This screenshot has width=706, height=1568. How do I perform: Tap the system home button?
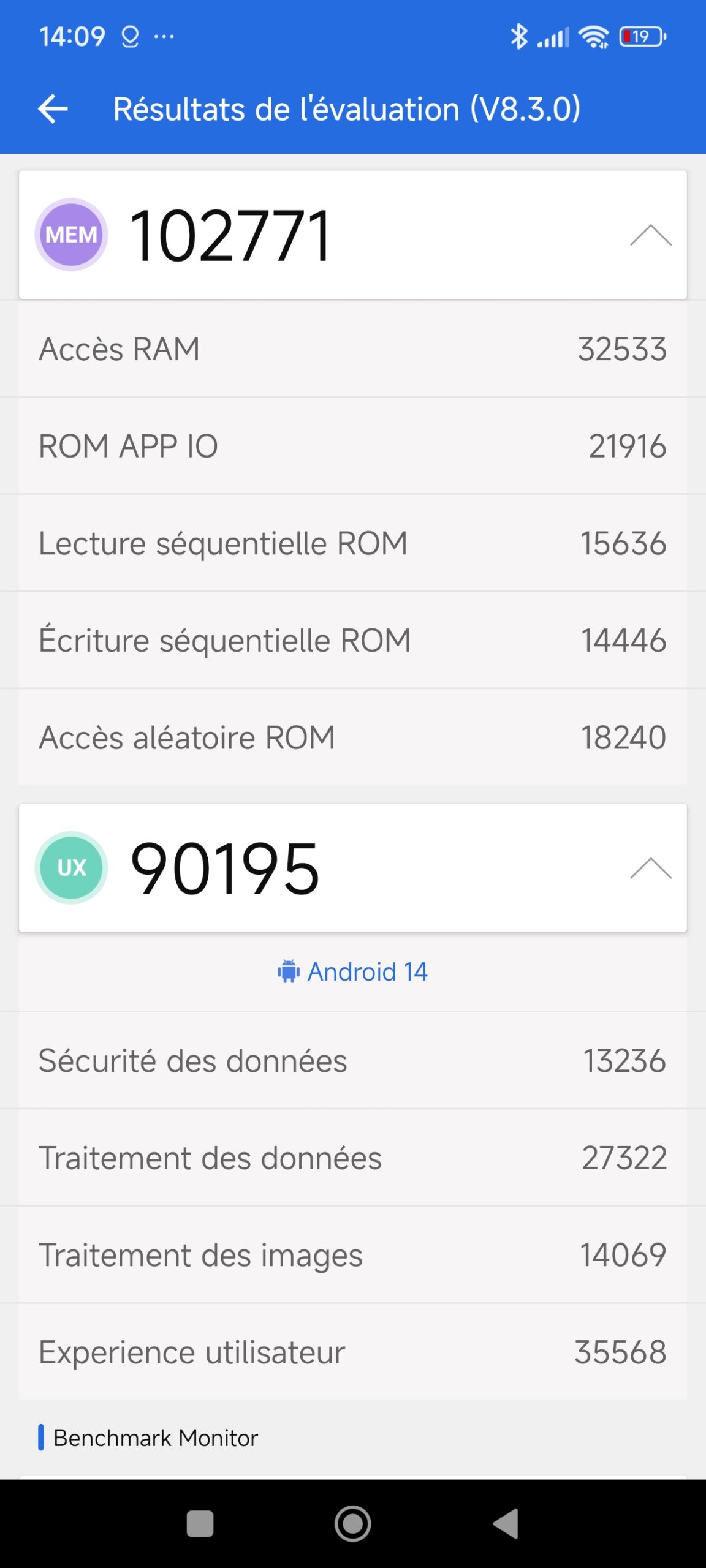point(353,1523)
